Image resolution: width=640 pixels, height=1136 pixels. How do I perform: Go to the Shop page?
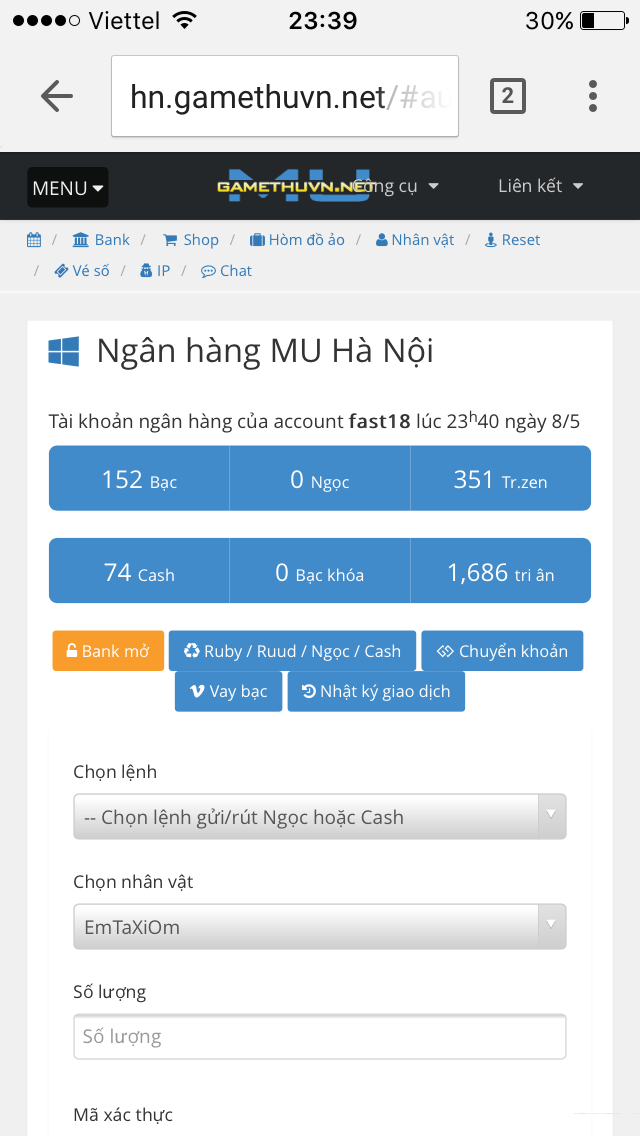point(191,240)
